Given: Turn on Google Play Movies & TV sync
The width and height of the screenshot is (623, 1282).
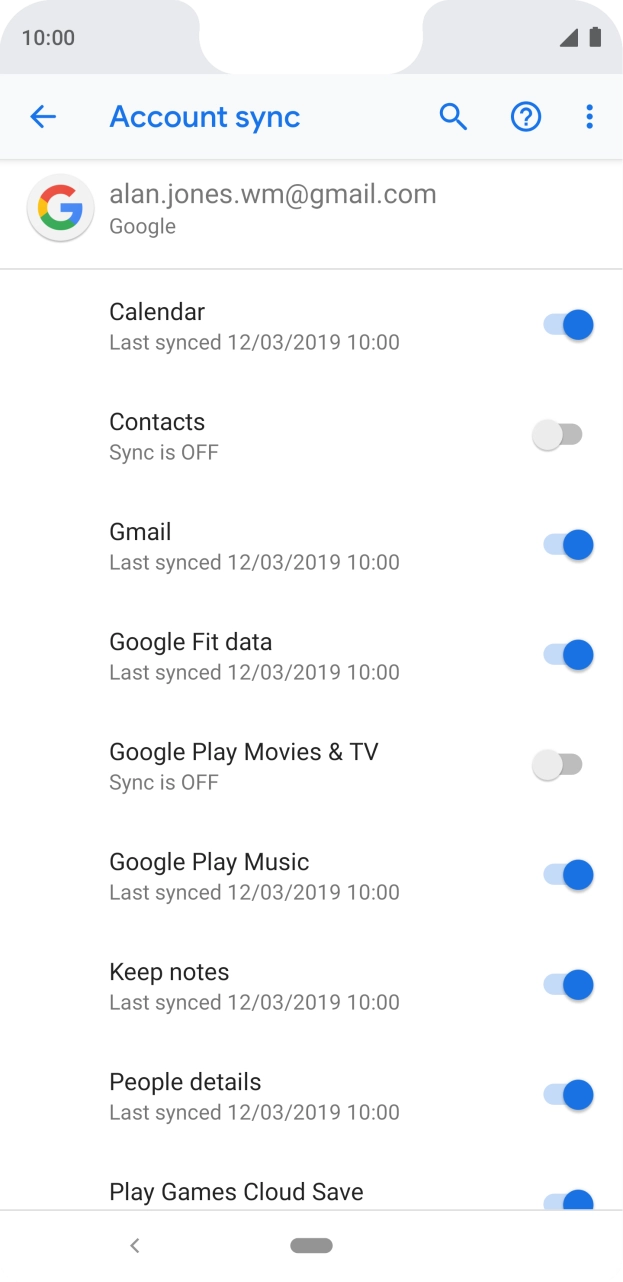Looking at the screenshot, I should [x=558, y=765].
